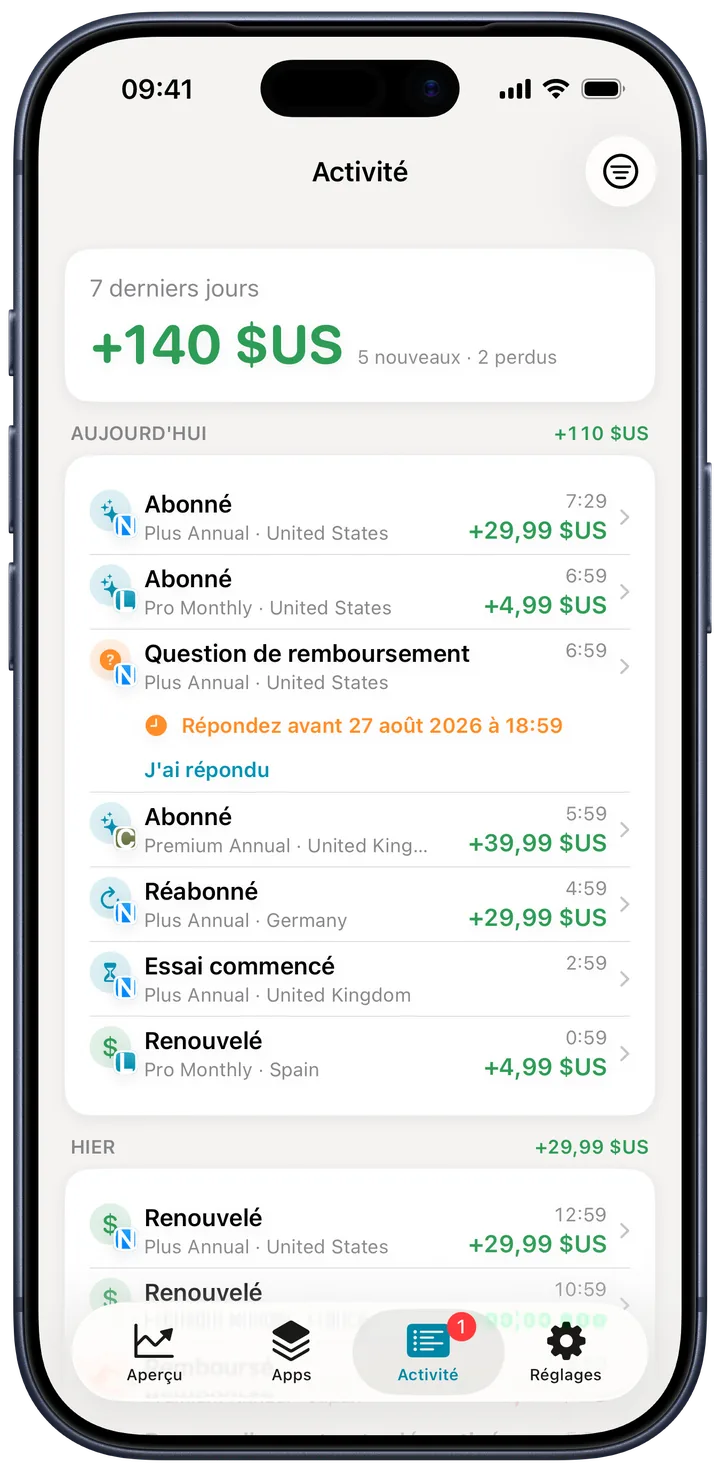
Task: Switch to the Apps tab
Action: coord(291,1351)
